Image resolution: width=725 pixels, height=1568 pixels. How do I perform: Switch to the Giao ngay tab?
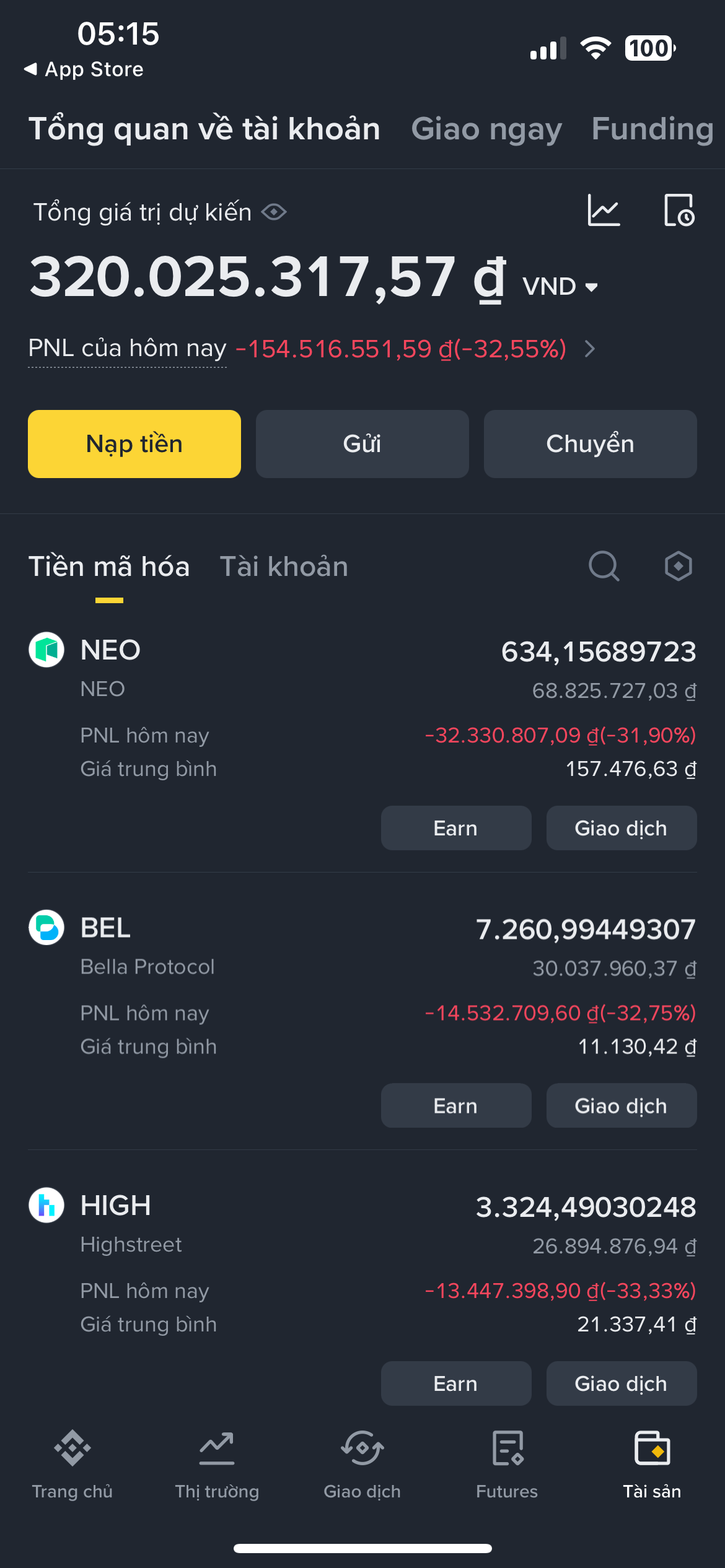486,129
